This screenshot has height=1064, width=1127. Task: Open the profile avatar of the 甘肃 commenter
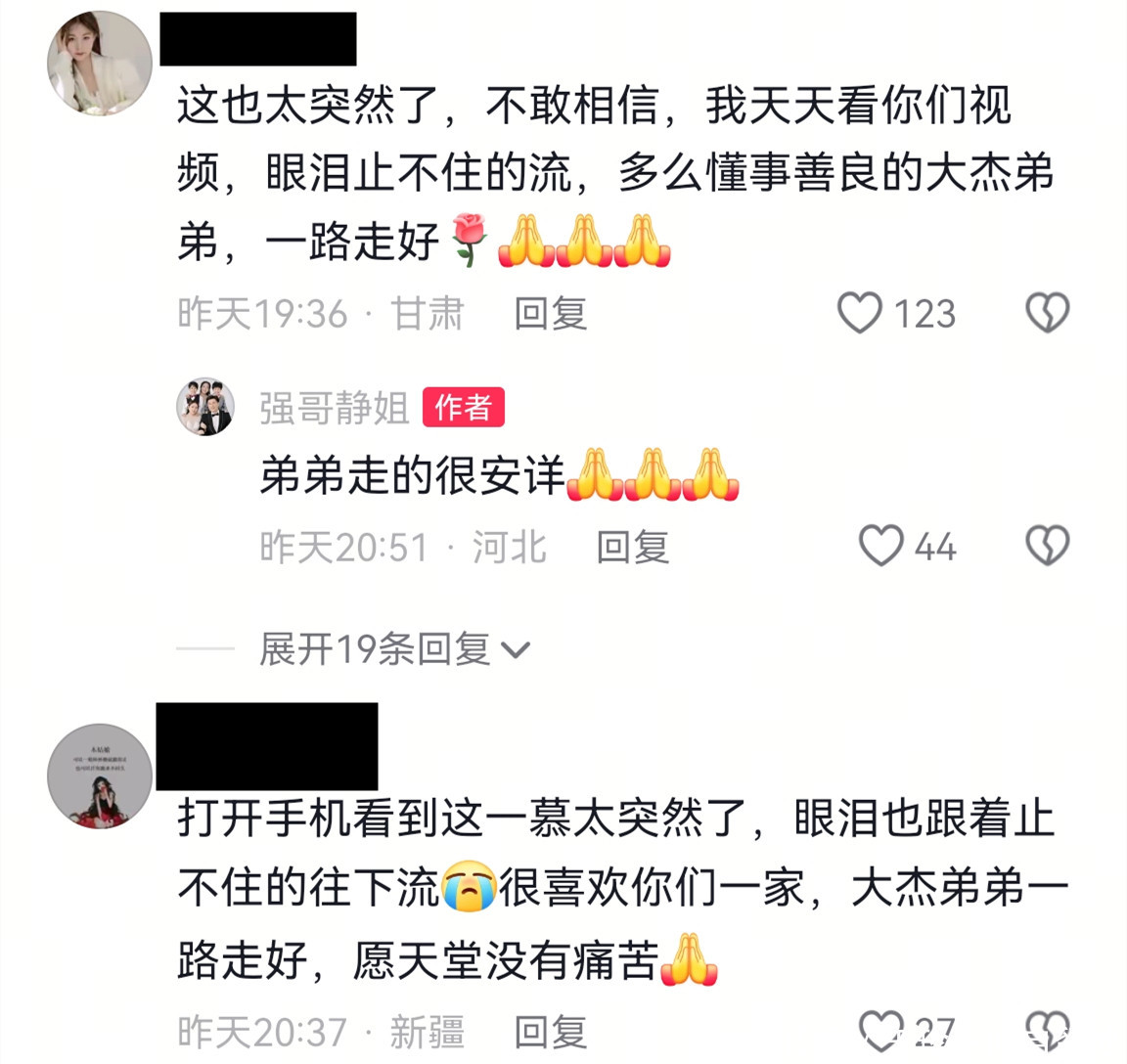pos(100,65)
